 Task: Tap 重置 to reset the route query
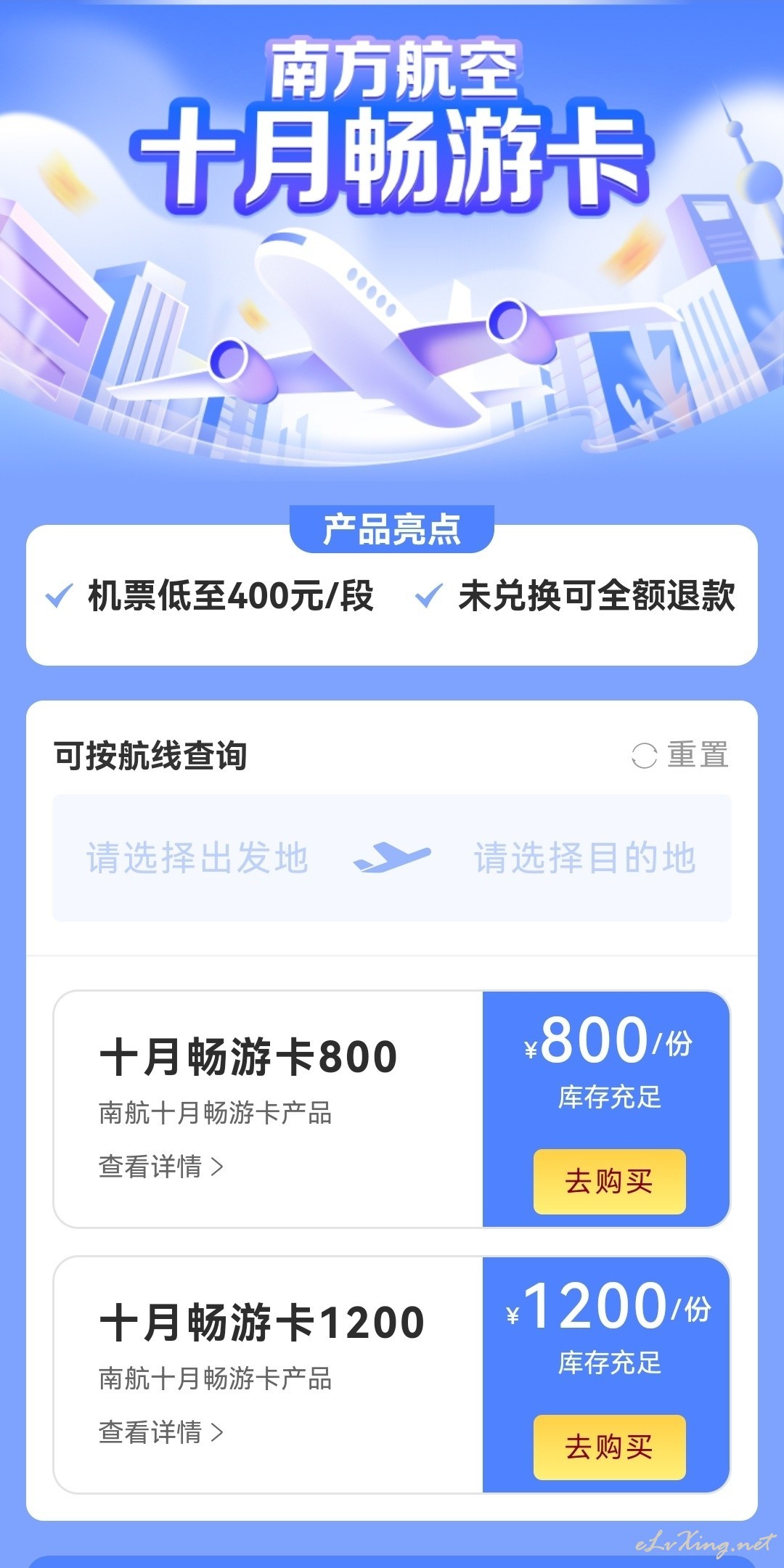680,755
